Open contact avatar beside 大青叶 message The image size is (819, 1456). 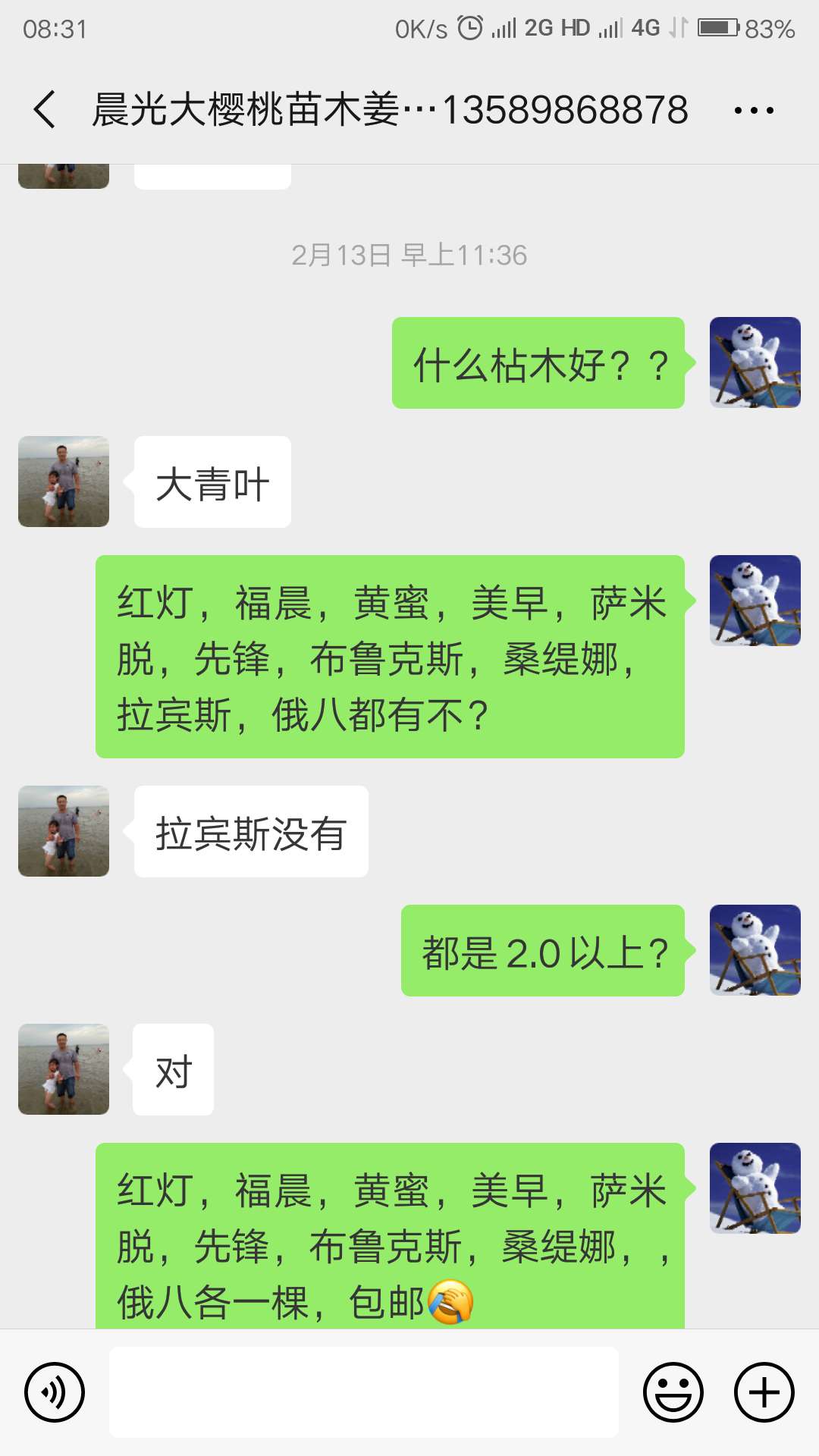click(x=64, y=482)
